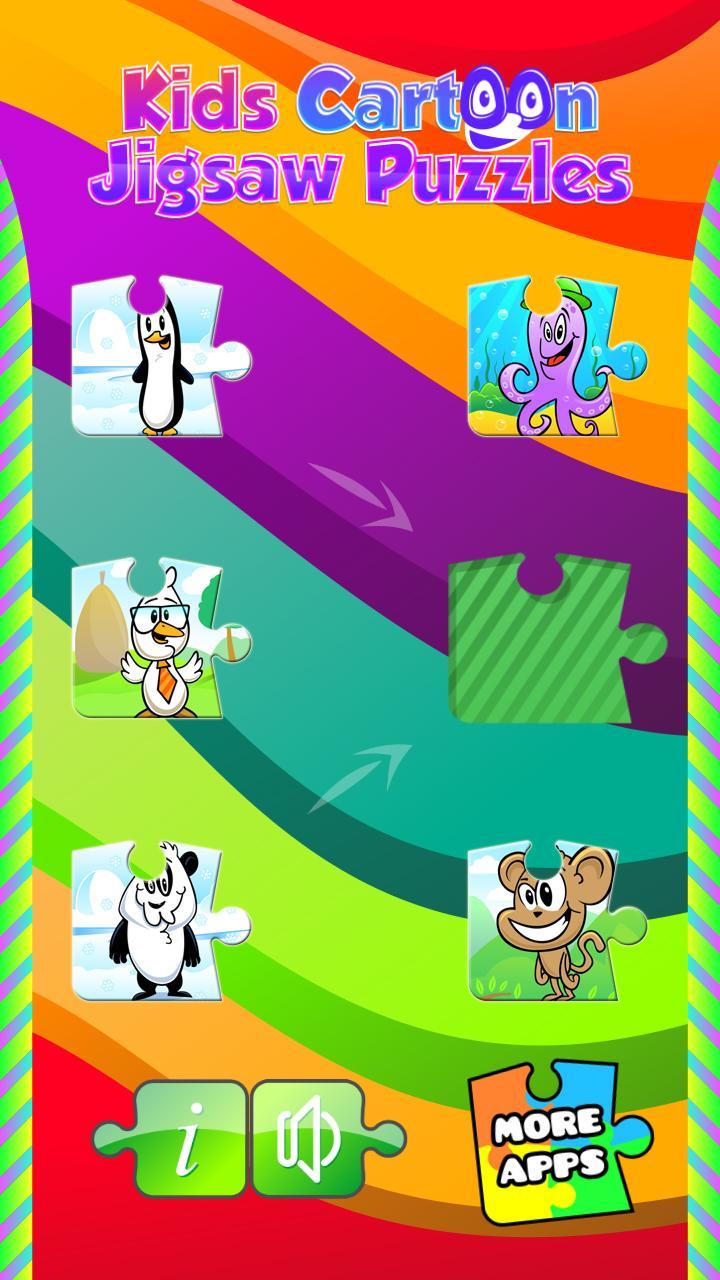Toggle the sound speaker button
The image size is (720, 1280).
tap(312, 1140)
